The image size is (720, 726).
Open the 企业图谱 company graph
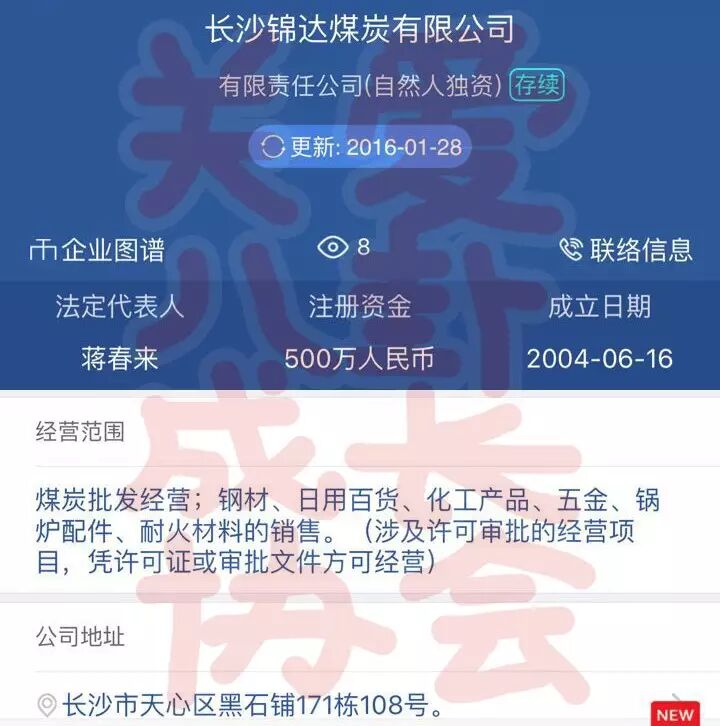[97, 249]
